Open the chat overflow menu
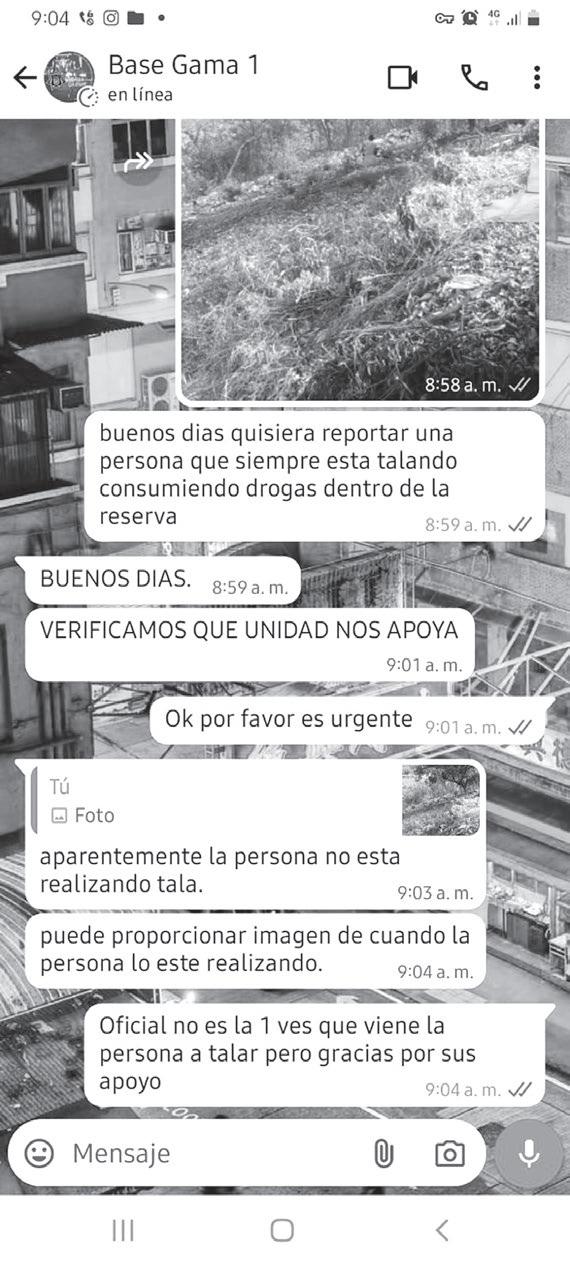570x1266 pixels. [x=537, y=77]
